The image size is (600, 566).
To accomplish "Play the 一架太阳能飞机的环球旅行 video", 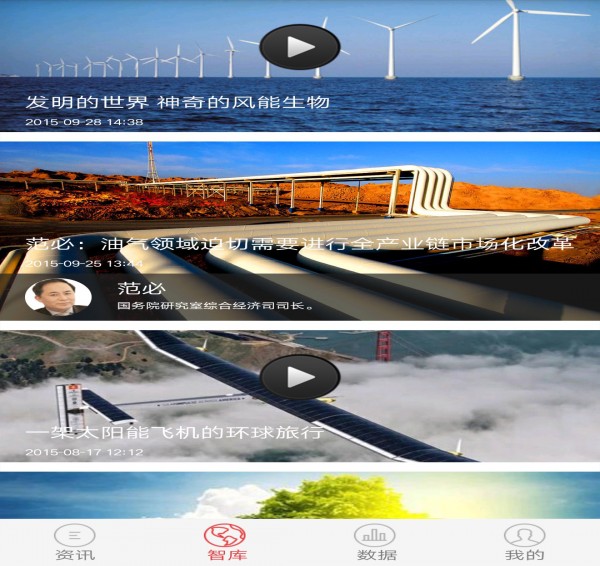I will (x=299, y=376).
